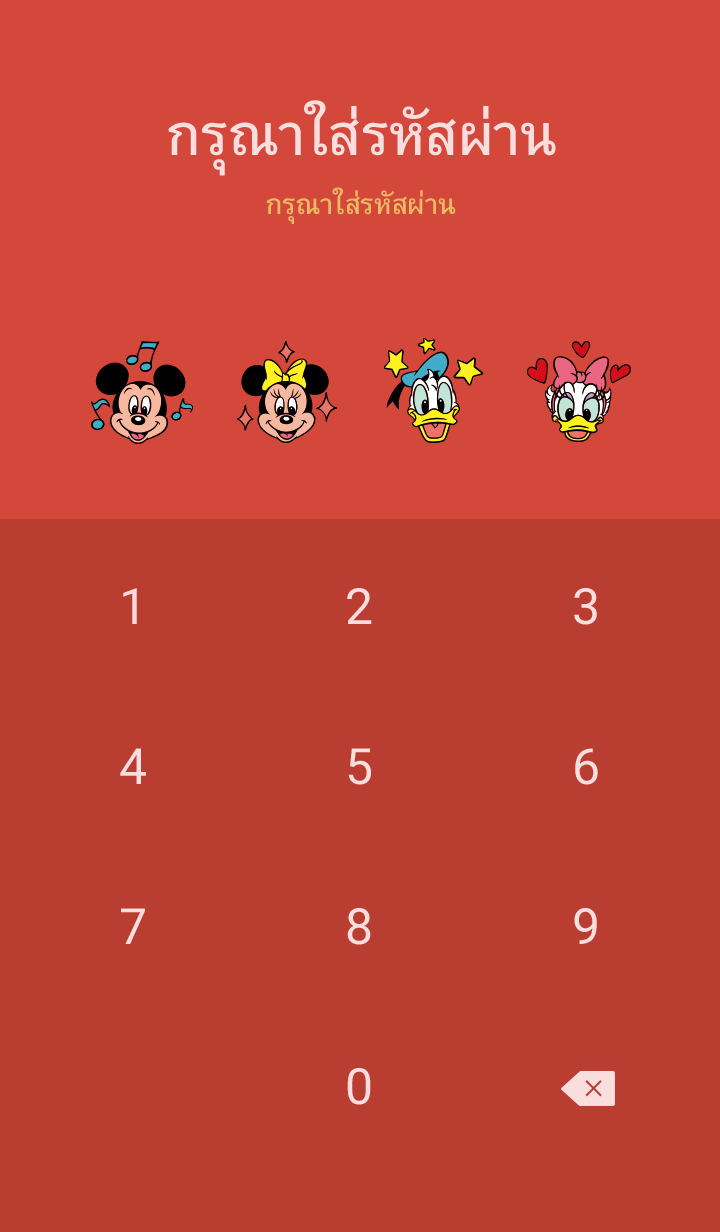Screen dimensions: 720x1232
Task: Enter digit 8
Action: (359, 927)
